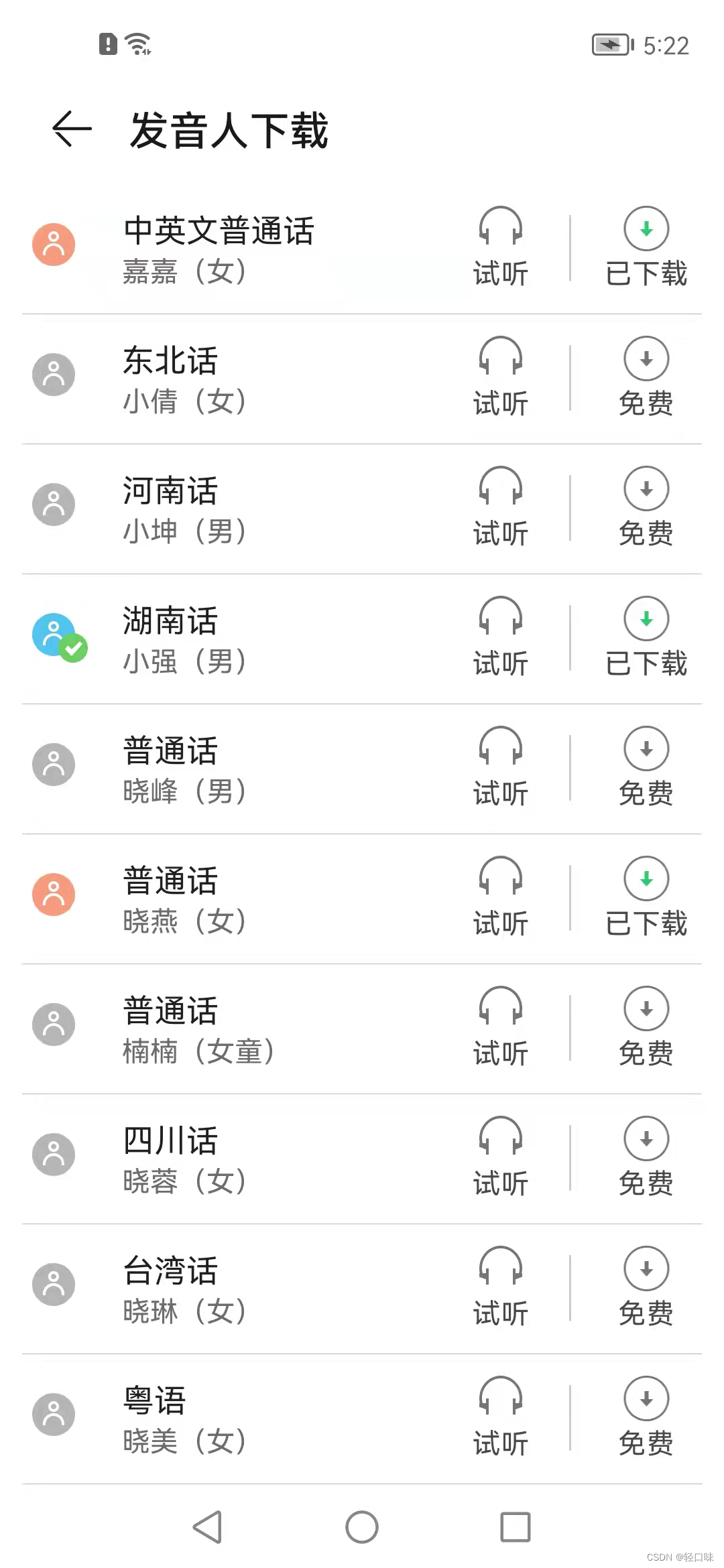Listen to the 台湾话 晓琳 sample
Viewport: 724px width, 1568px height.
[x=500, y=1286]
